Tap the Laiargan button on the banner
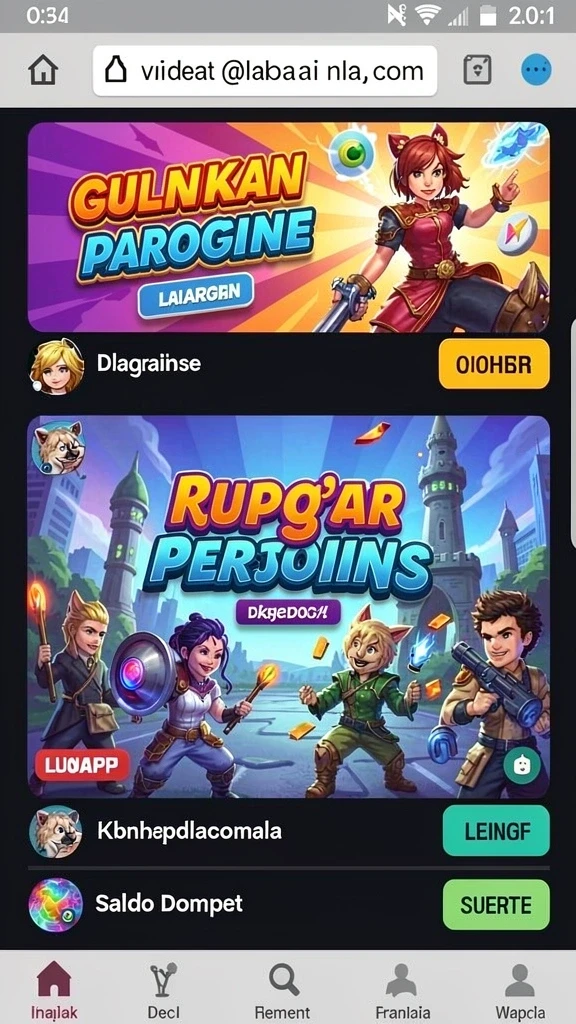576x1024 pixels. coord(196,296)
